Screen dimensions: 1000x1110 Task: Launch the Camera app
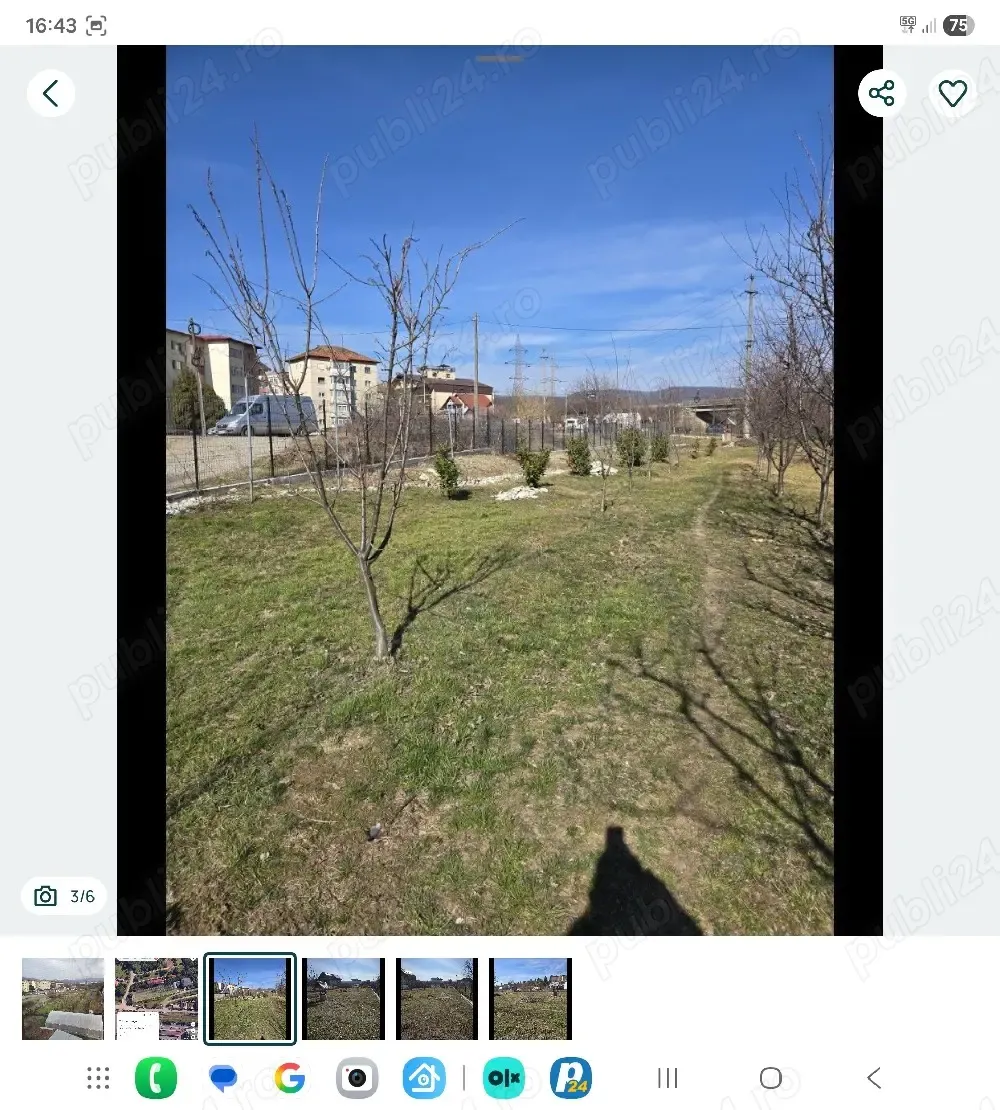357,1078
